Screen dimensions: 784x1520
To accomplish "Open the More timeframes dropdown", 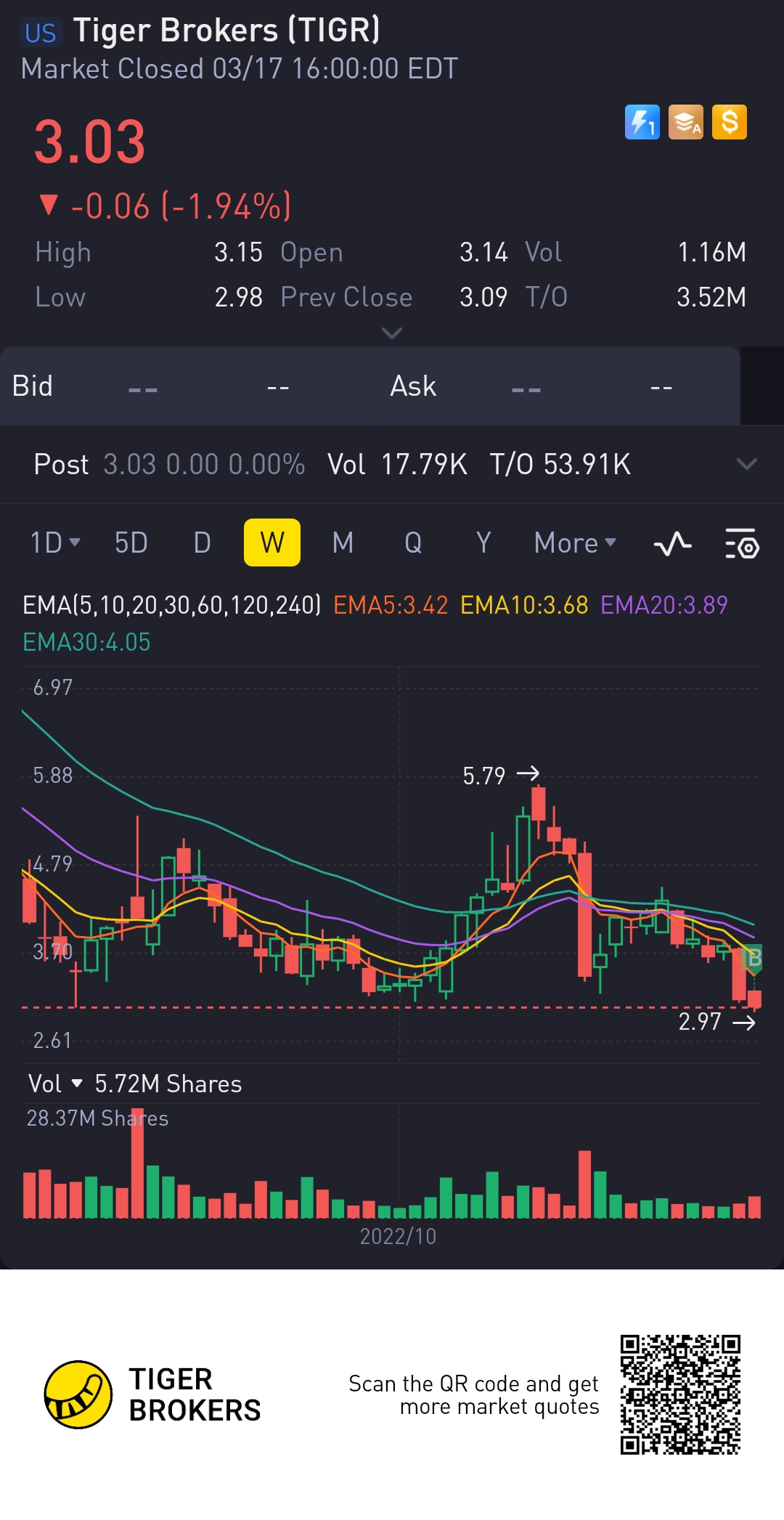I will 574,542.
